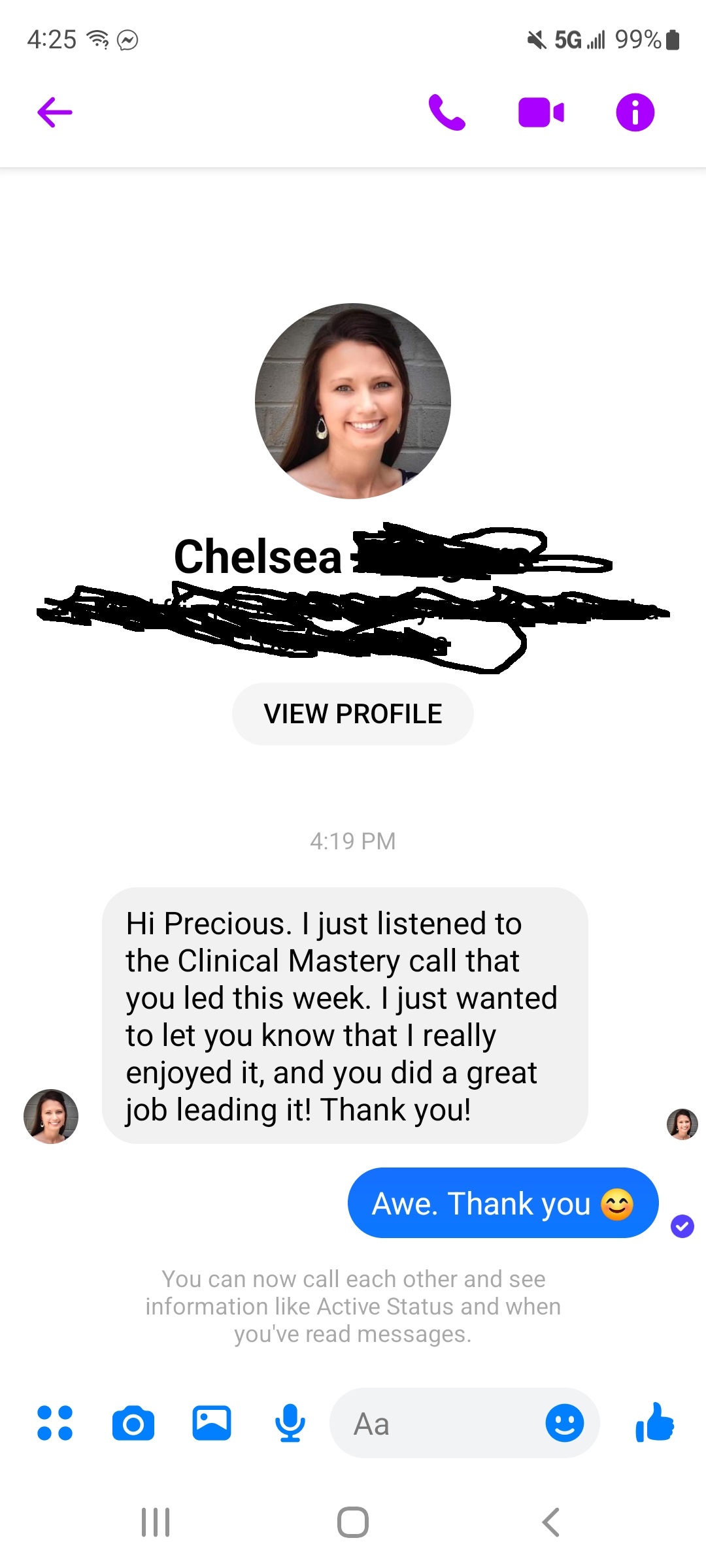Open conversation info details

pyautogui.click(x=635, y=112)
